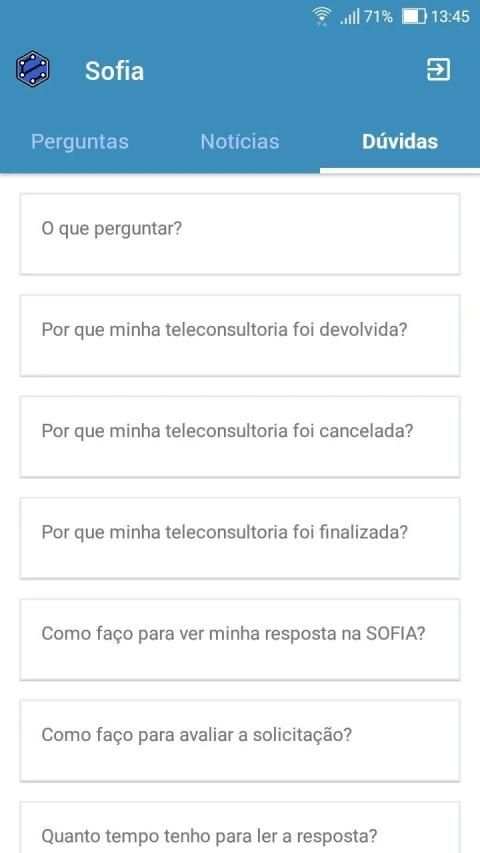Switch to the Perguntas tab
This screenshot has height=853, width=480.
(x=80, y=141)
